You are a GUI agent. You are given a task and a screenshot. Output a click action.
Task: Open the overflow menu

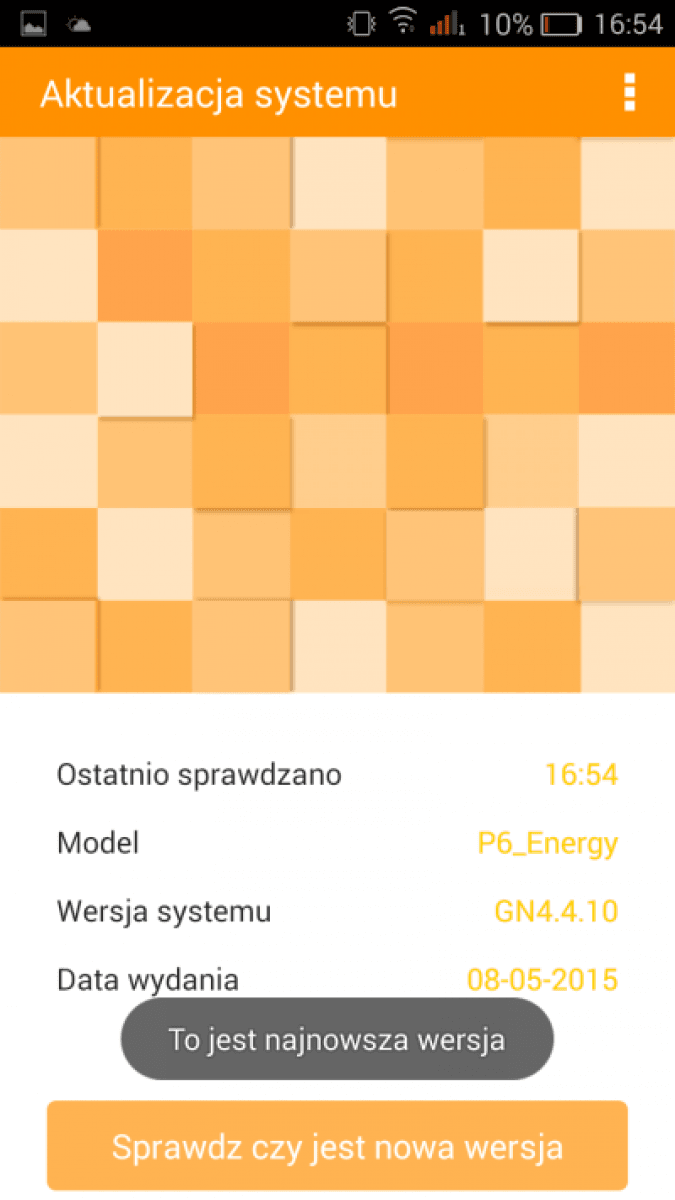click(x=629, y=93)
